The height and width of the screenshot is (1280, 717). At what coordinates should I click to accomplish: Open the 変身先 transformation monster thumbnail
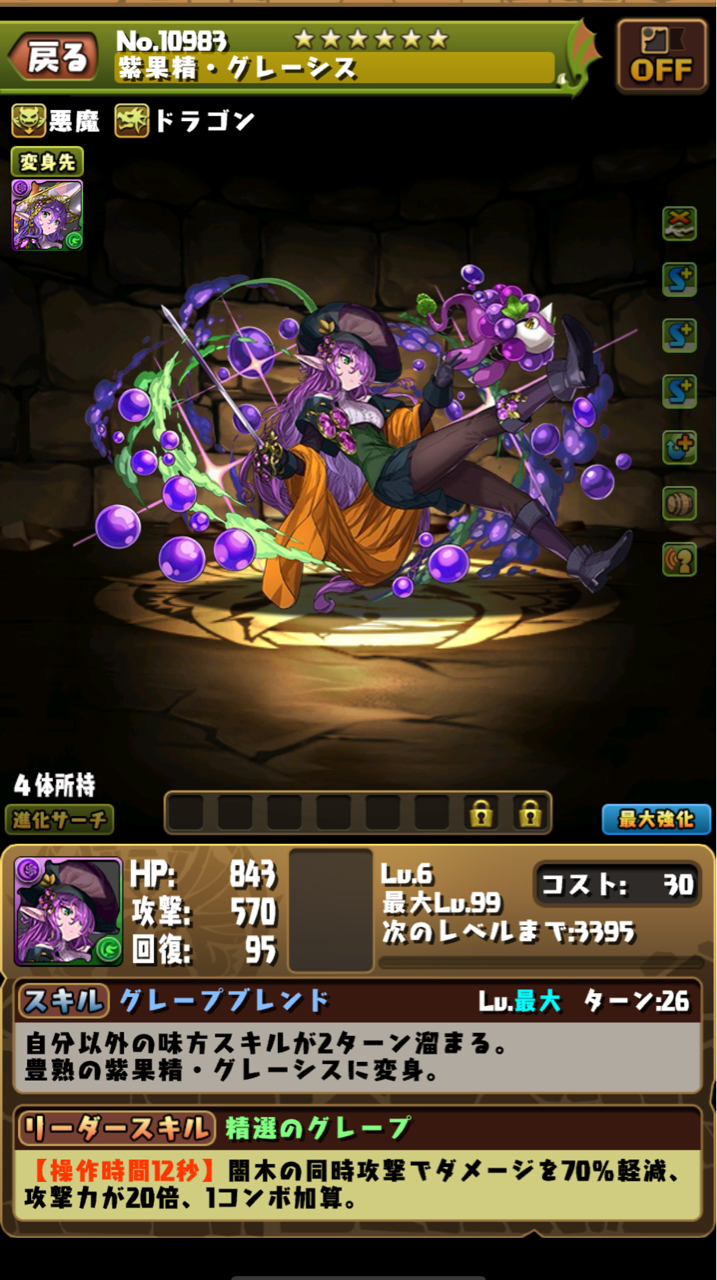pyautogui.click(x=47, y=214)
